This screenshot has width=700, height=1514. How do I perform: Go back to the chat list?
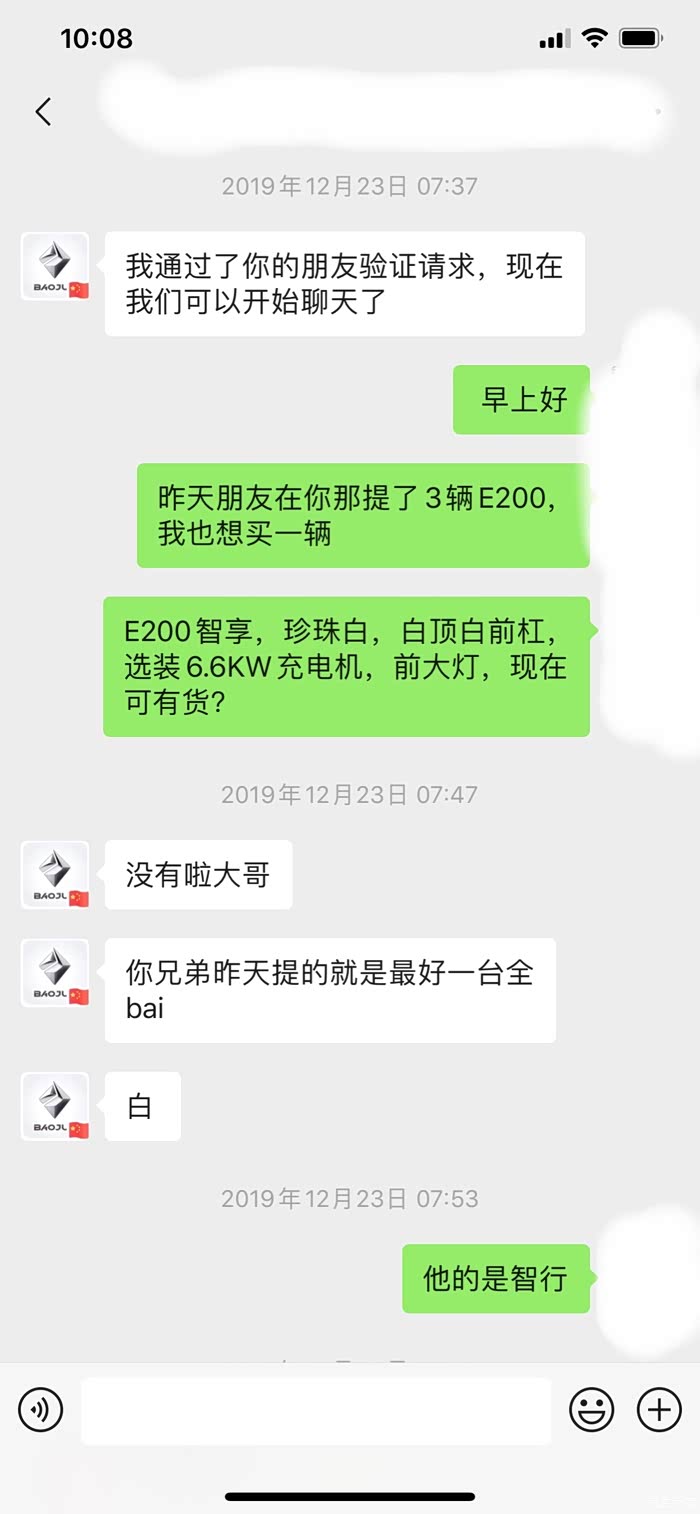tap(43, 111)
